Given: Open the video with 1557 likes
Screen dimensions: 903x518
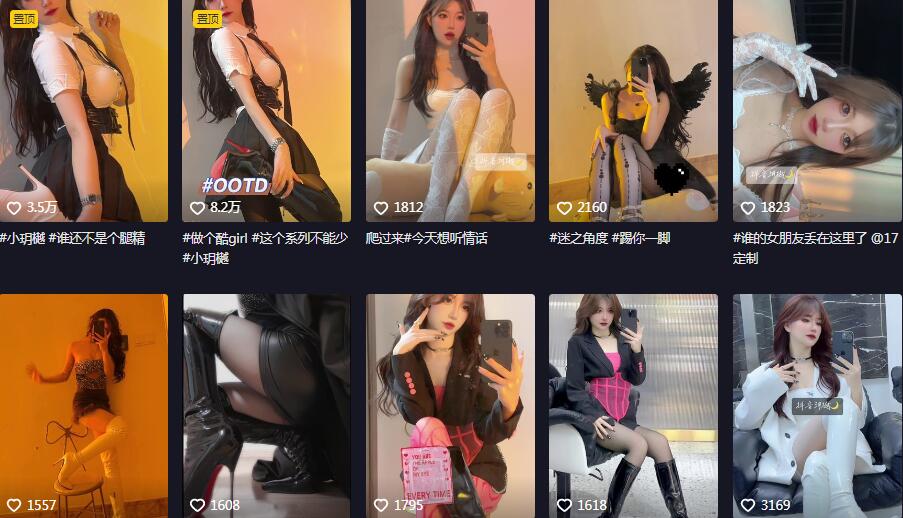Looking at the screenshot, I should pyautogui.click(x=84, y=405).
